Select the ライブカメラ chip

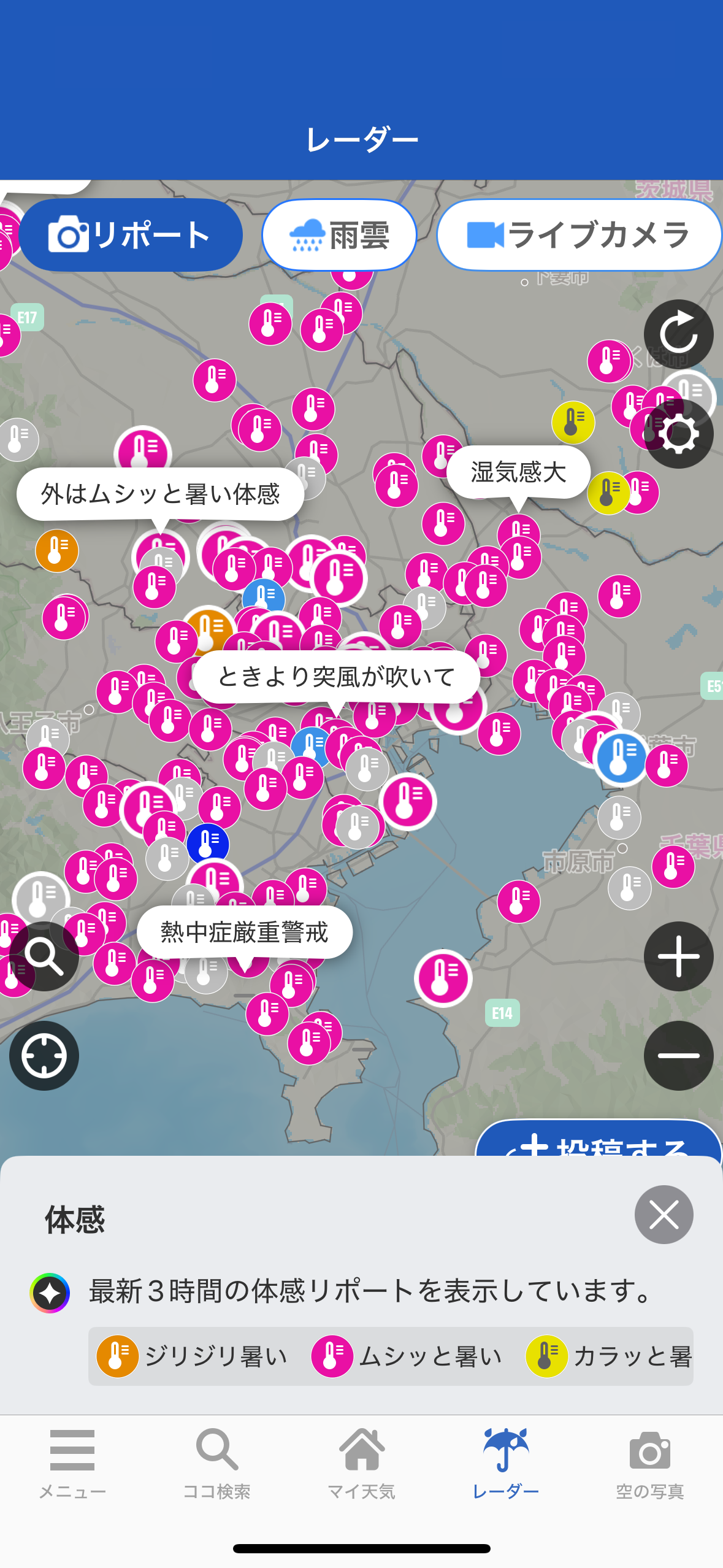579,235
